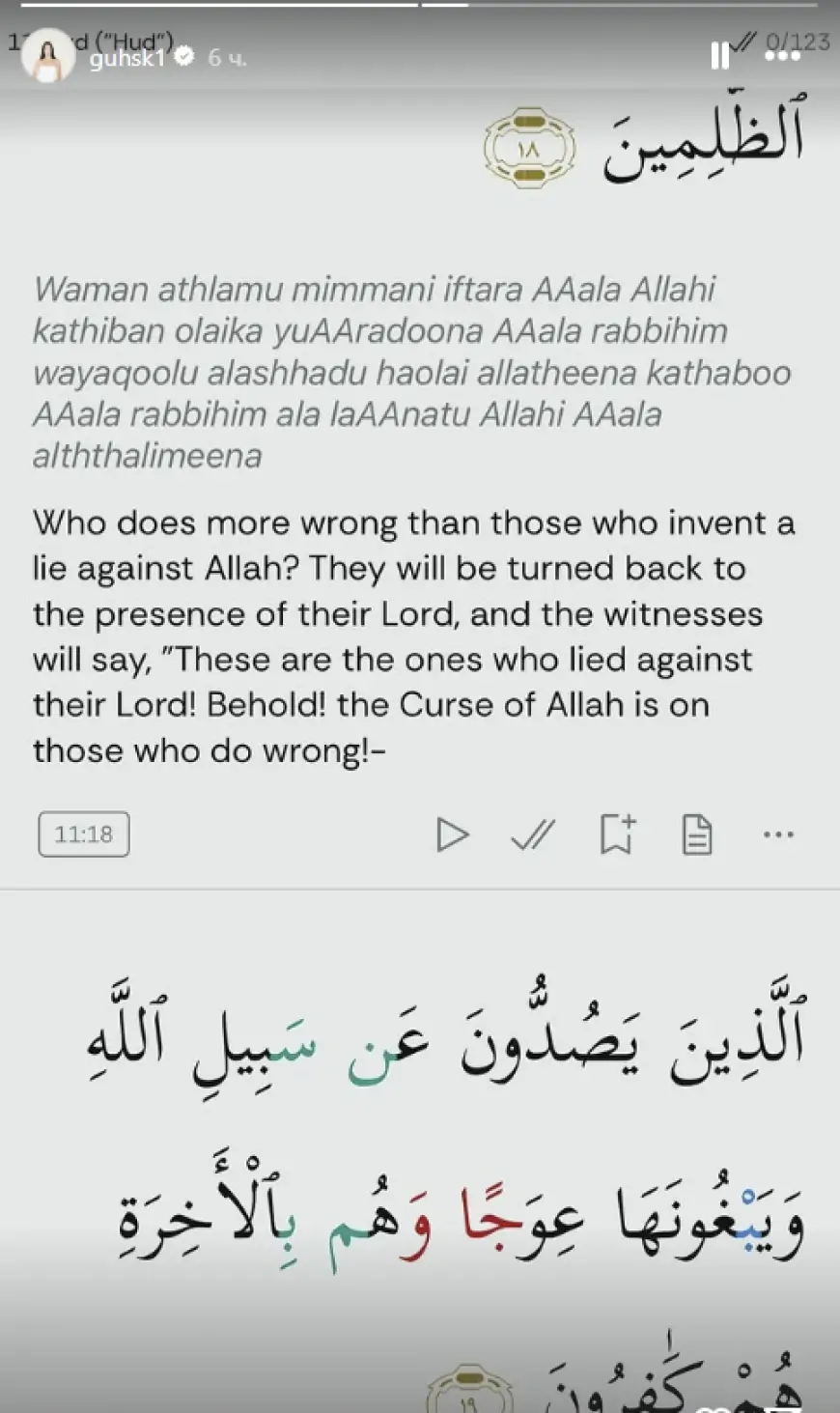Pause the story playback
840x1413 pixels.
720,57
